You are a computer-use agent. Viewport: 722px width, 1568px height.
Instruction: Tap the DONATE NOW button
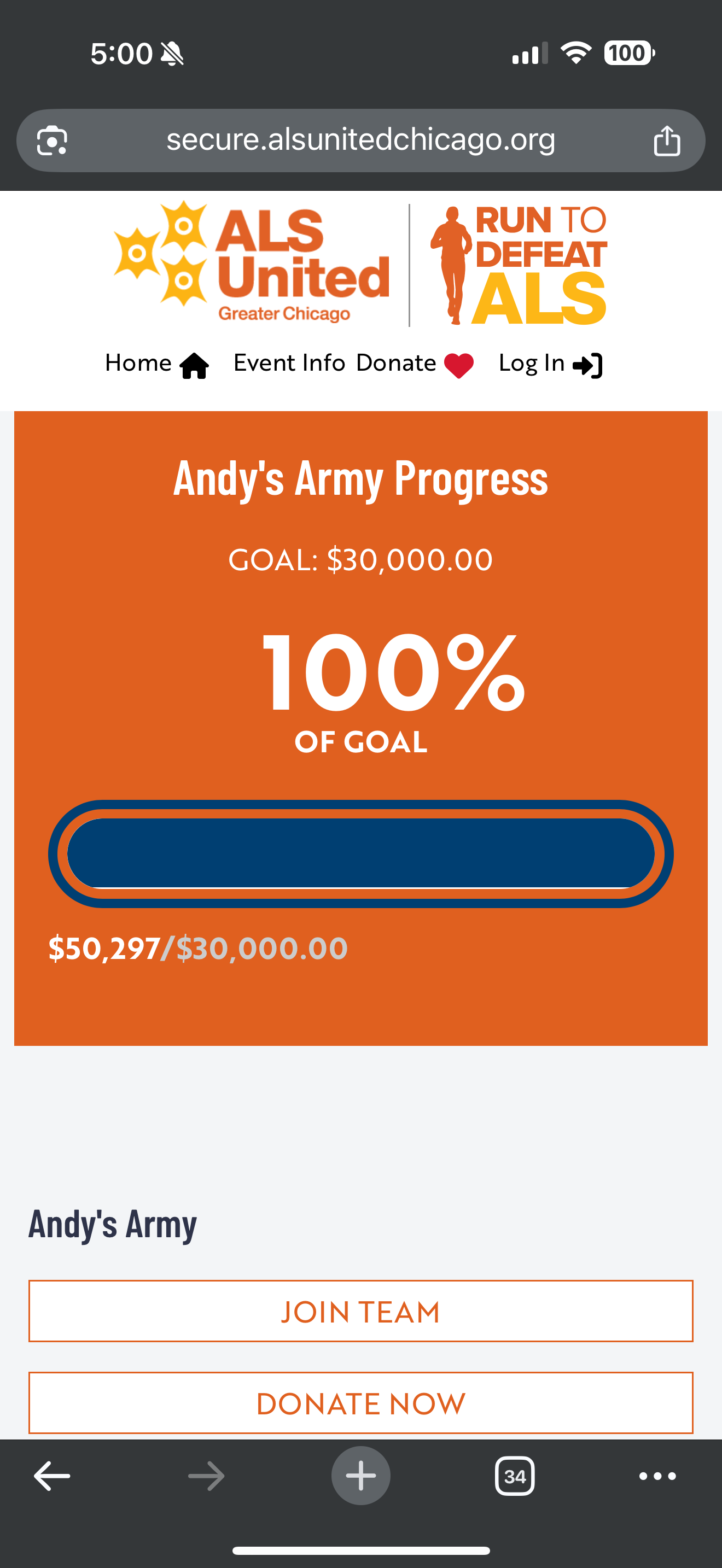360,1402
